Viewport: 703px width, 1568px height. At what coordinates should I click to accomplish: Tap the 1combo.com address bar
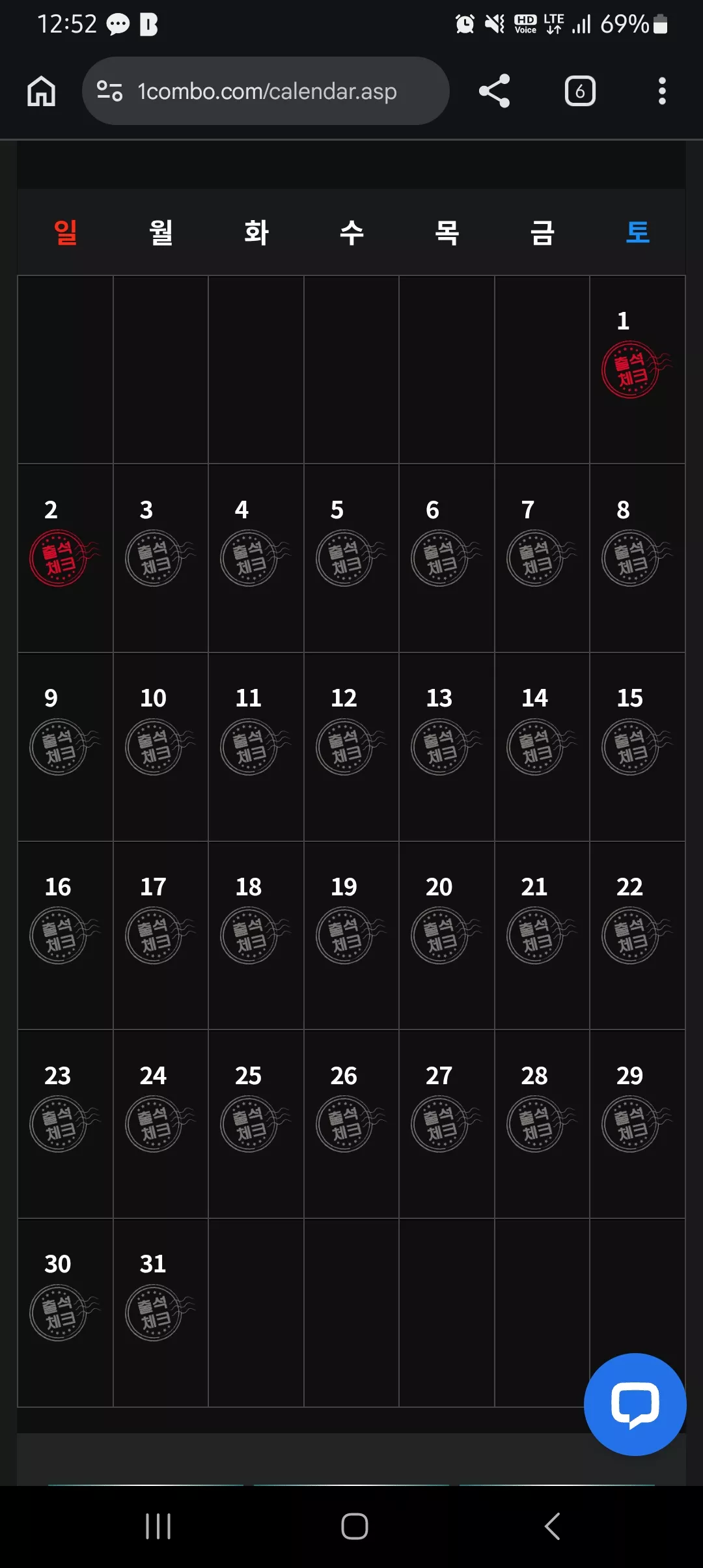click(x=266, y=91)
